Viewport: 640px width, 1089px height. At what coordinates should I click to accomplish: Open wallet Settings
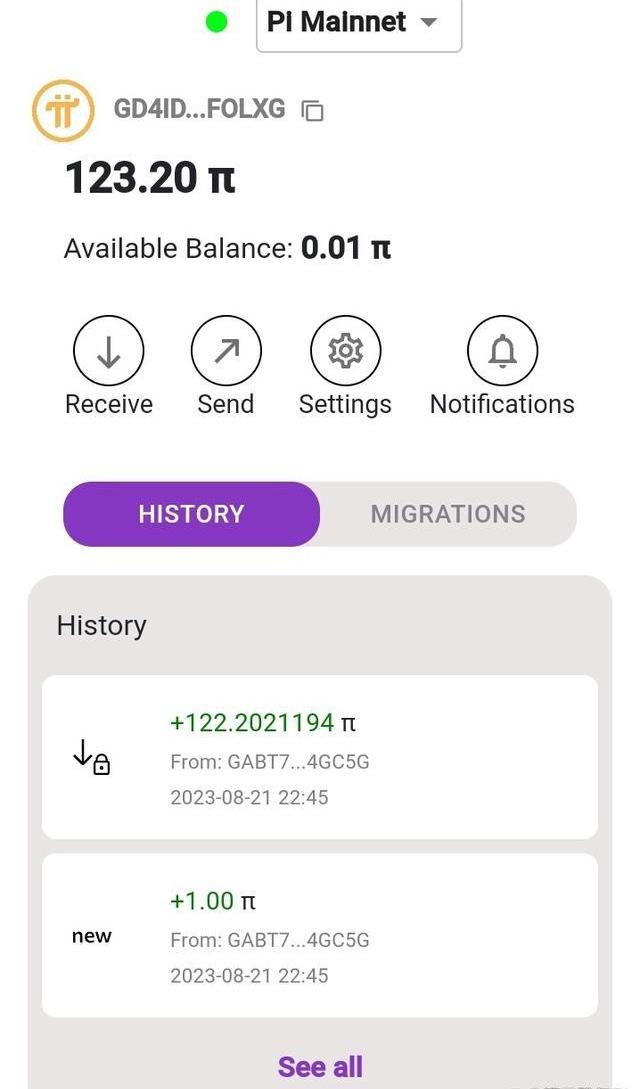click(x=345, y=352)
